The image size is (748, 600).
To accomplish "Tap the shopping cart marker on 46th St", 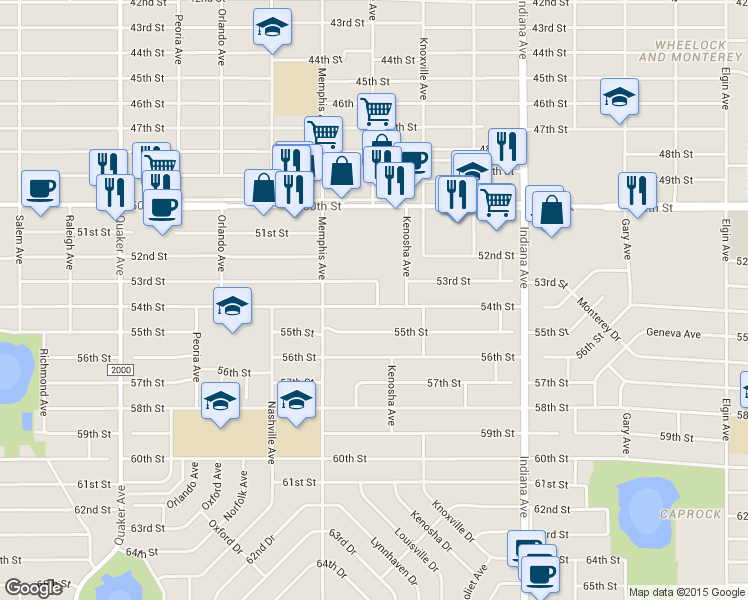I will tap(376, 113).
